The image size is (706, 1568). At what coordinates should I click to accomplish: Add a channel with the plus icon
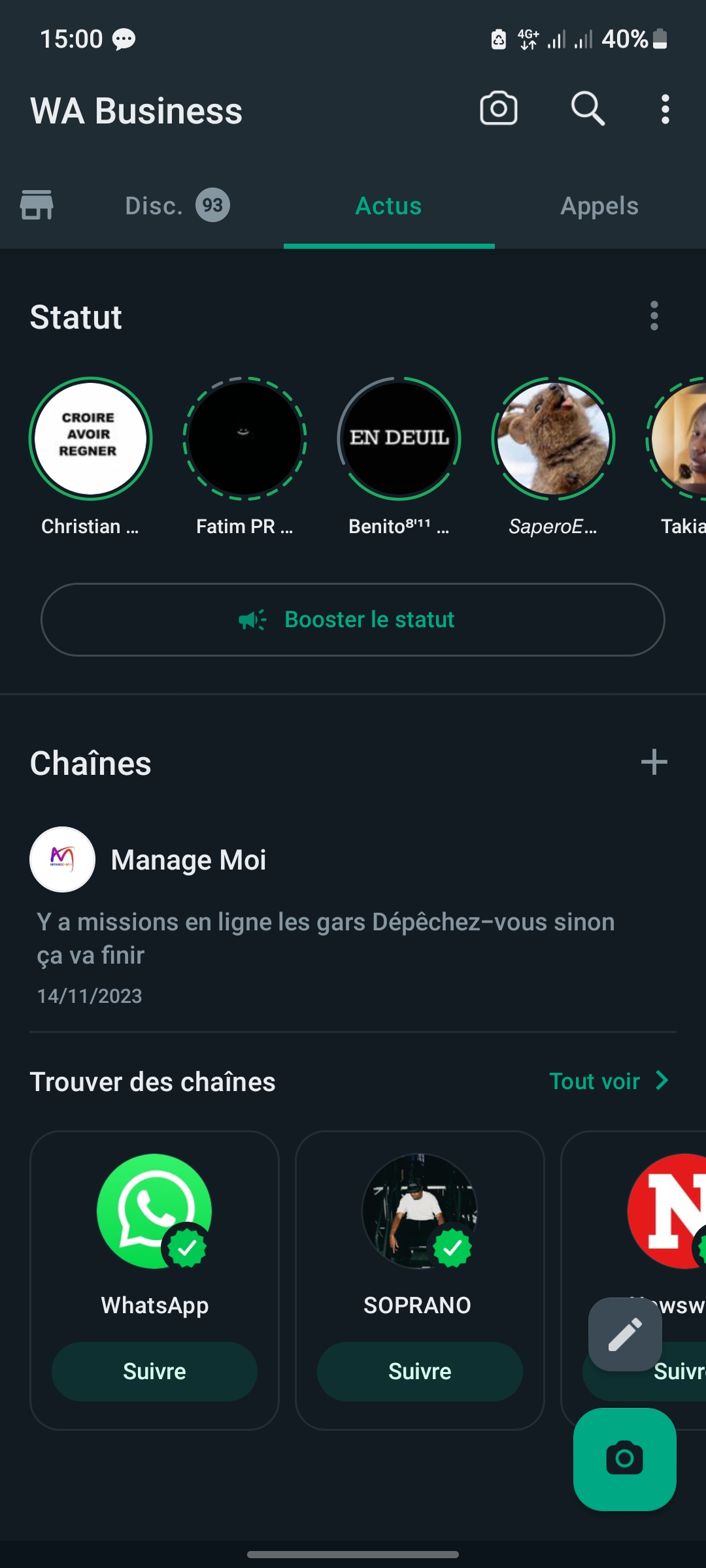tap(654, 762)
